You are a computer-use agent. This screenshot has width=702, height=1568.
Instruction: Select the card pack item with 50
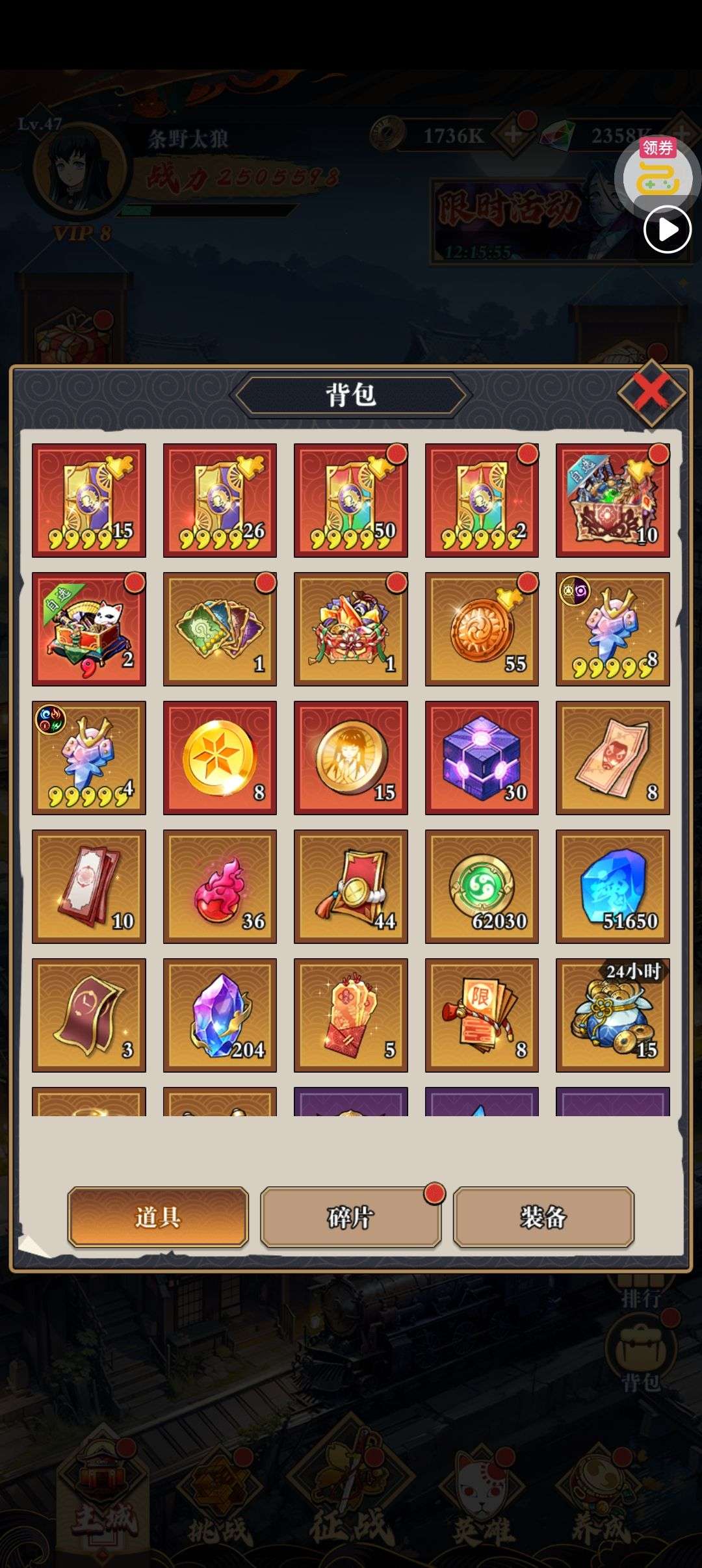pos(350,500)
